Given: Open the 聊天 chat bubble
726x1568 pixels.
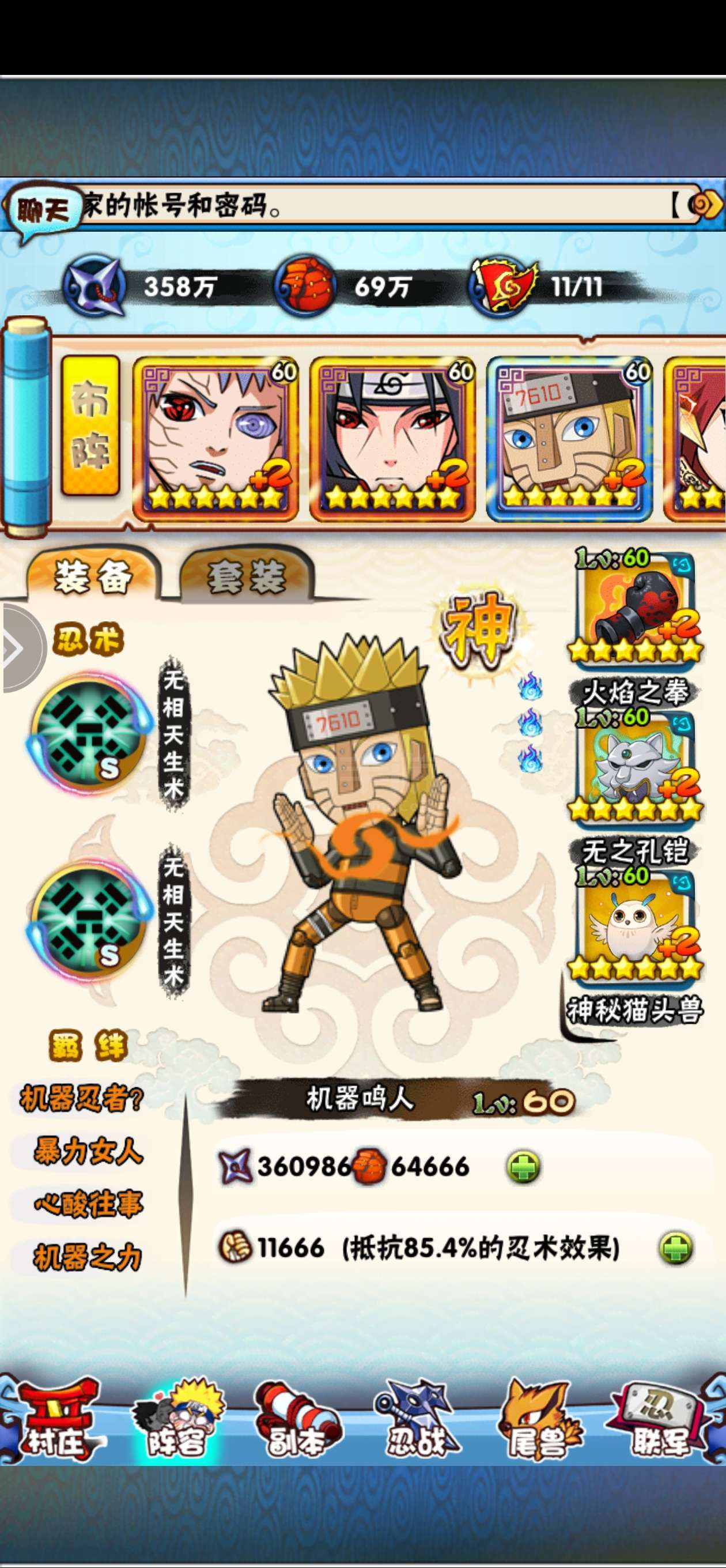Looking at the screenshot, I should tap(43, 211).
